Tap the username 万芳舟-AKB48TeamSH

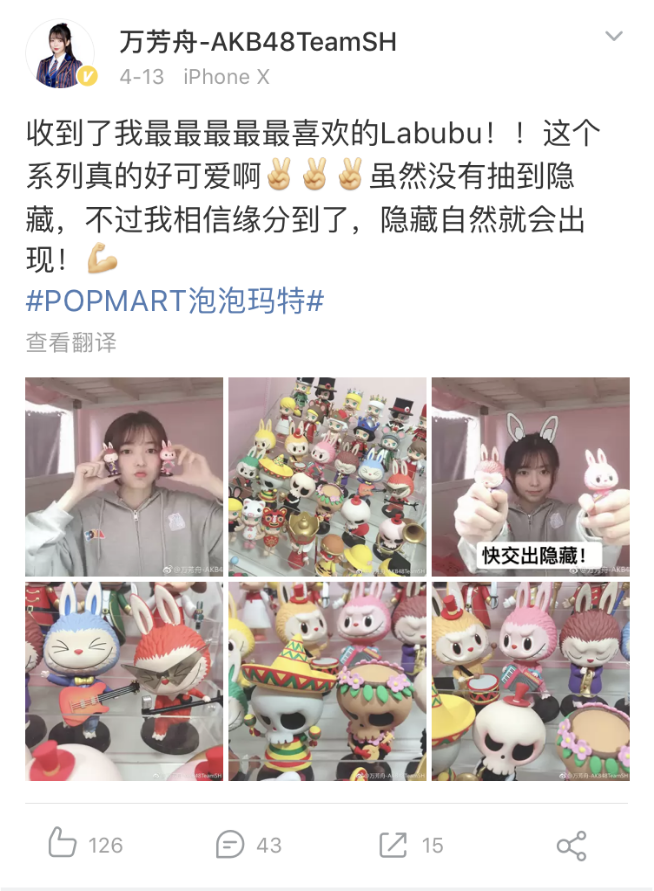point(257,42)
